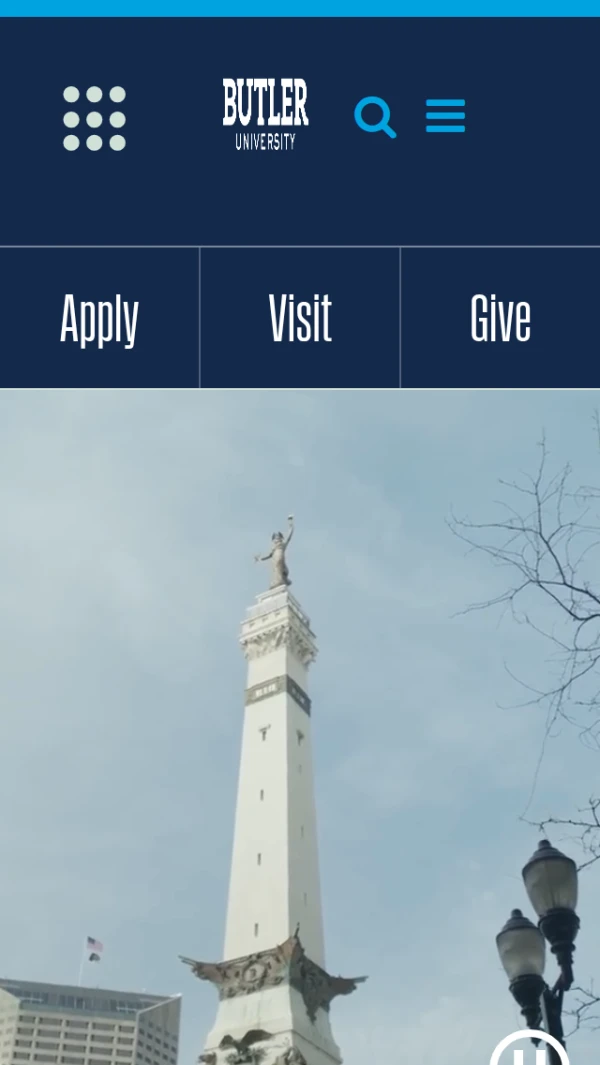Open the hamburger navigation menu
This screenshot has height=1065, width=600.
coord(445,116)
